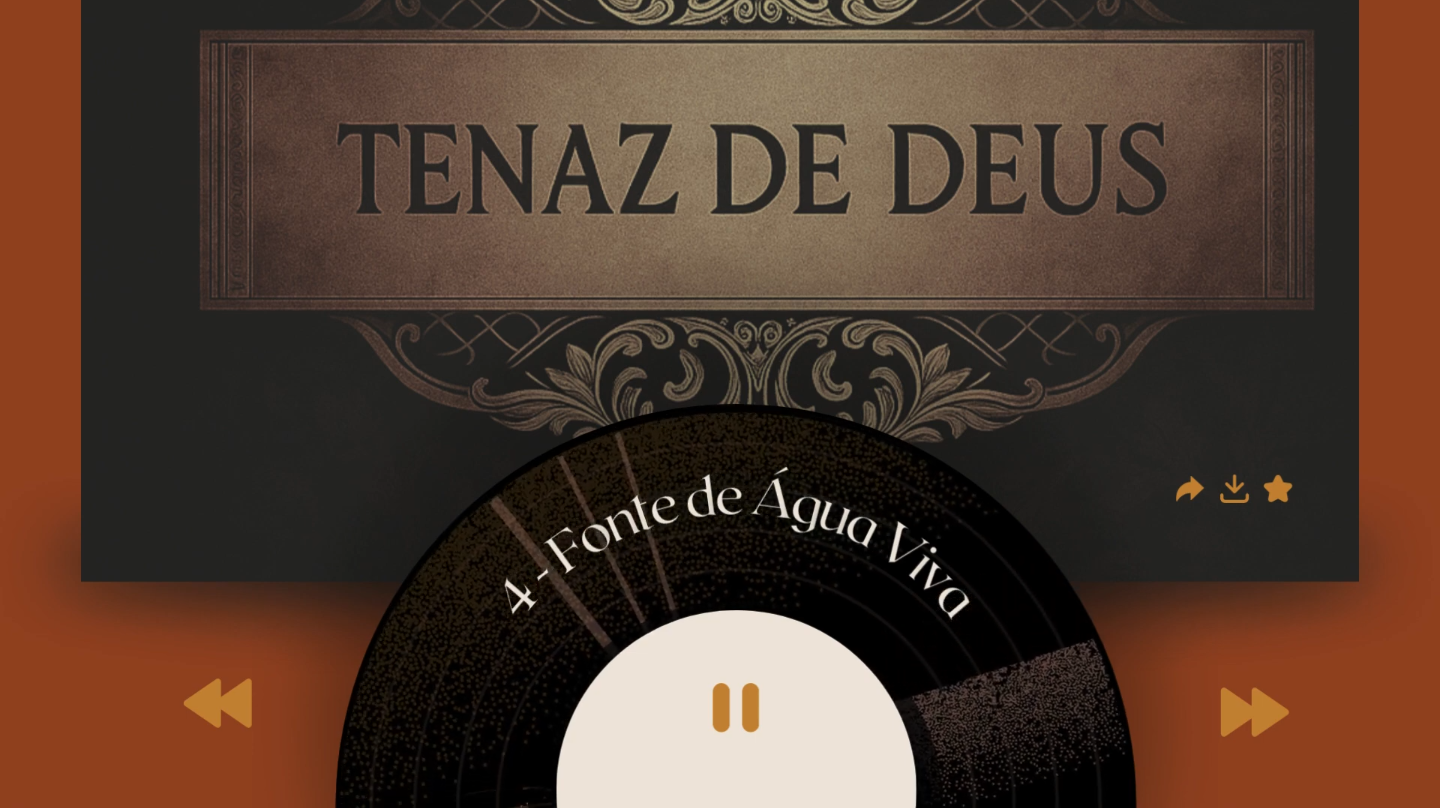Pause the playing track

pyautogui.click(x=735, y=708)
